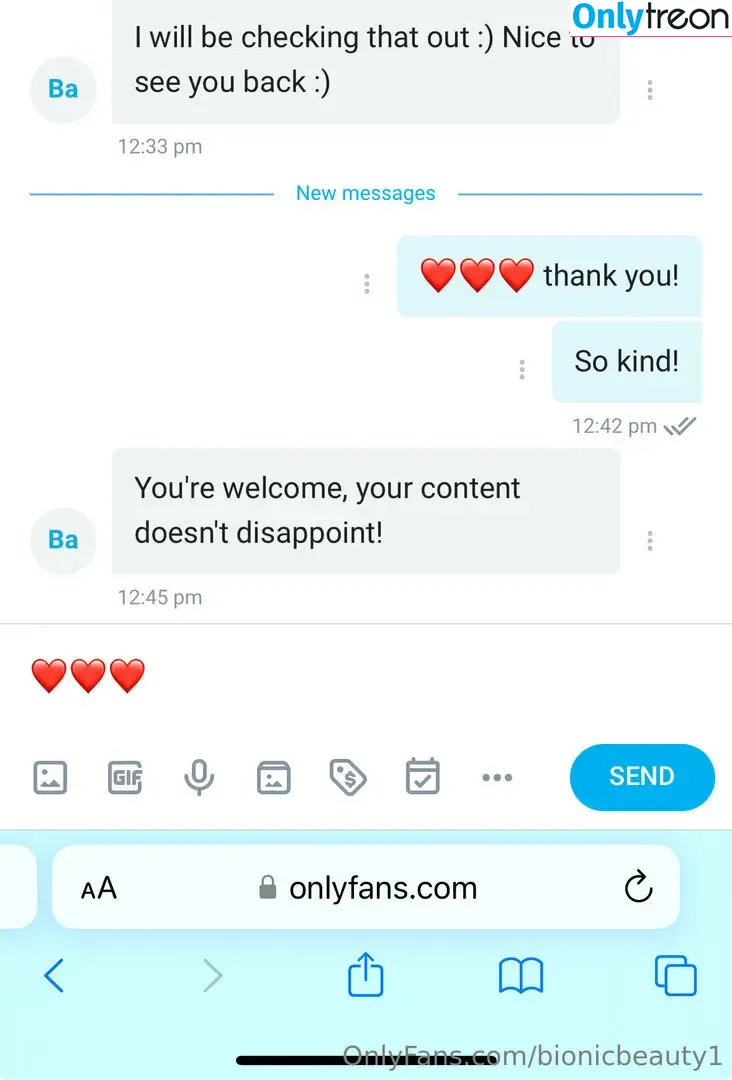This screenshot has width=732, height=1080.
Task: Open the Safari share sheet
Action: 365,974
